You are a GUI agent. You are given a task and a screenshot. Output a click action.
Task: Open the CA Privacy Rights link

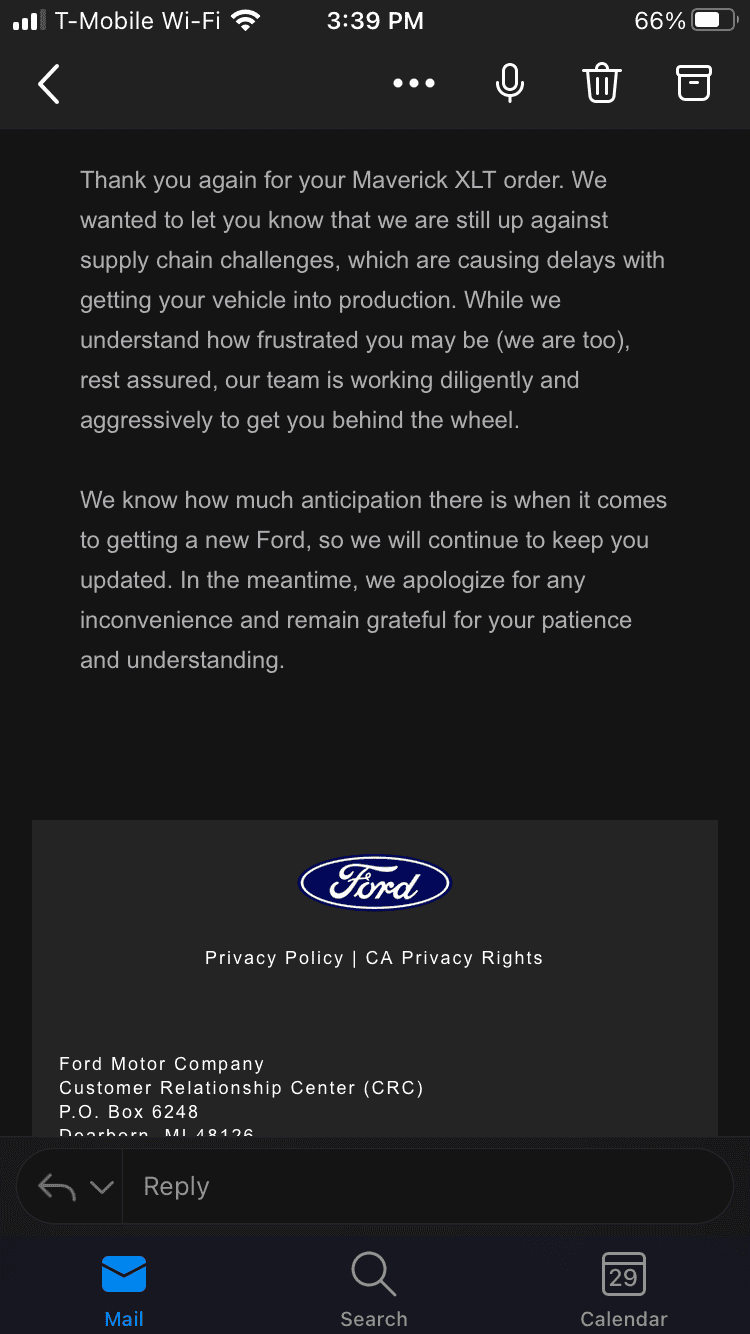click(x=454, y=958)
